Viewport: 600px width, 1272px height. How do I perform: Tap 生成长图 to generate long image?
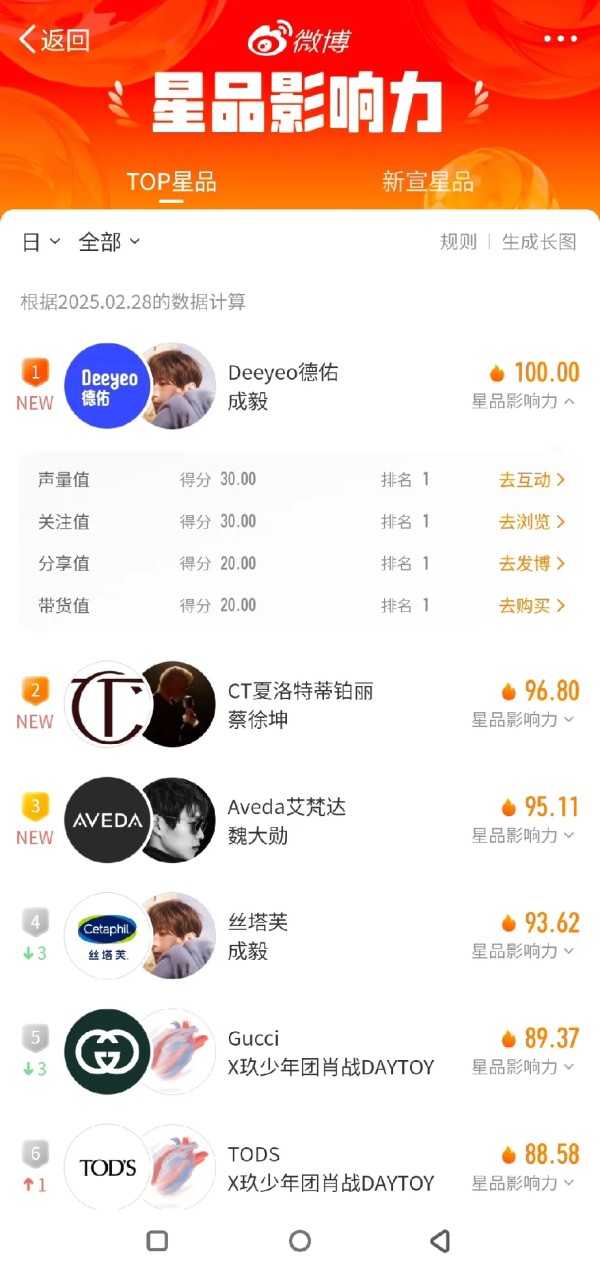(539, 242)
